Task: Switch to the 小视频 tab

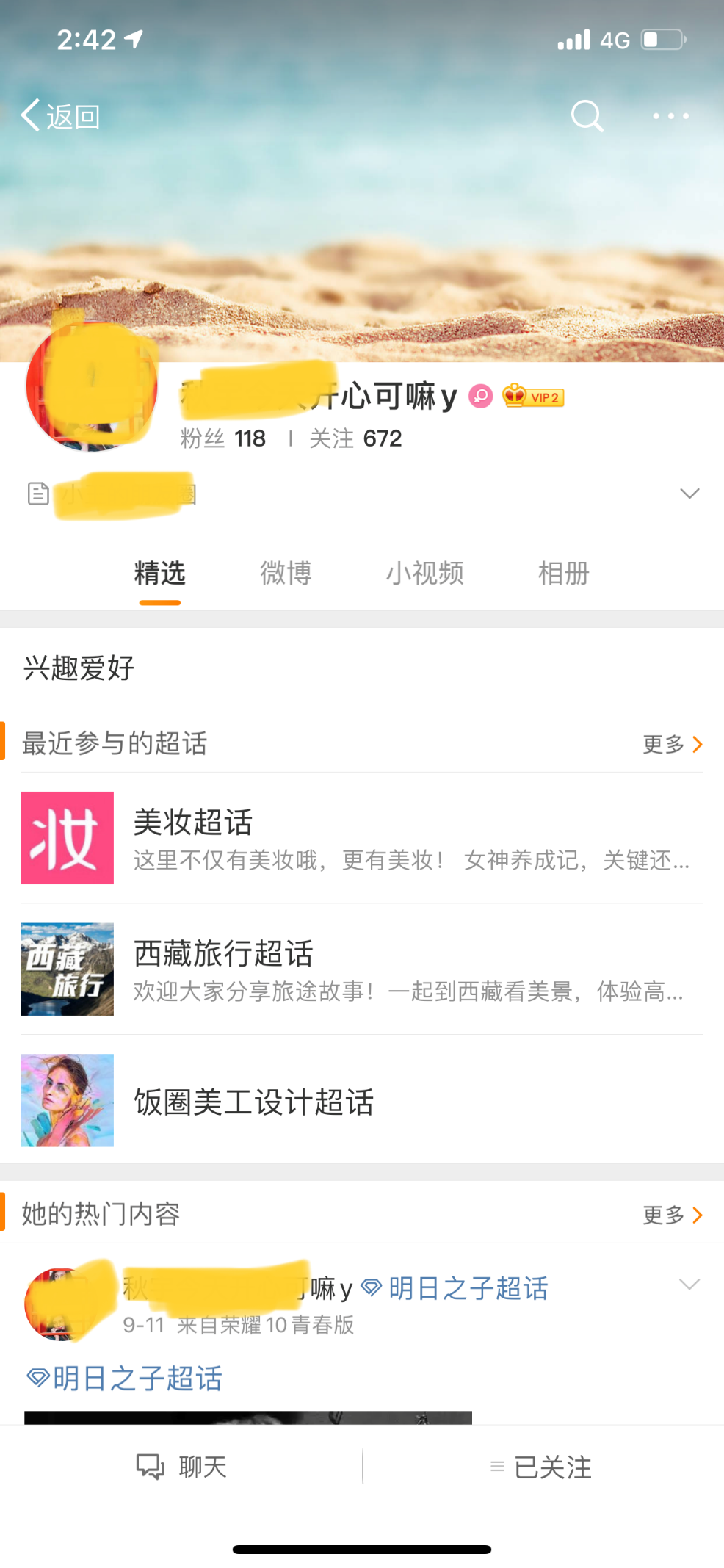Action: click(424, 573)
